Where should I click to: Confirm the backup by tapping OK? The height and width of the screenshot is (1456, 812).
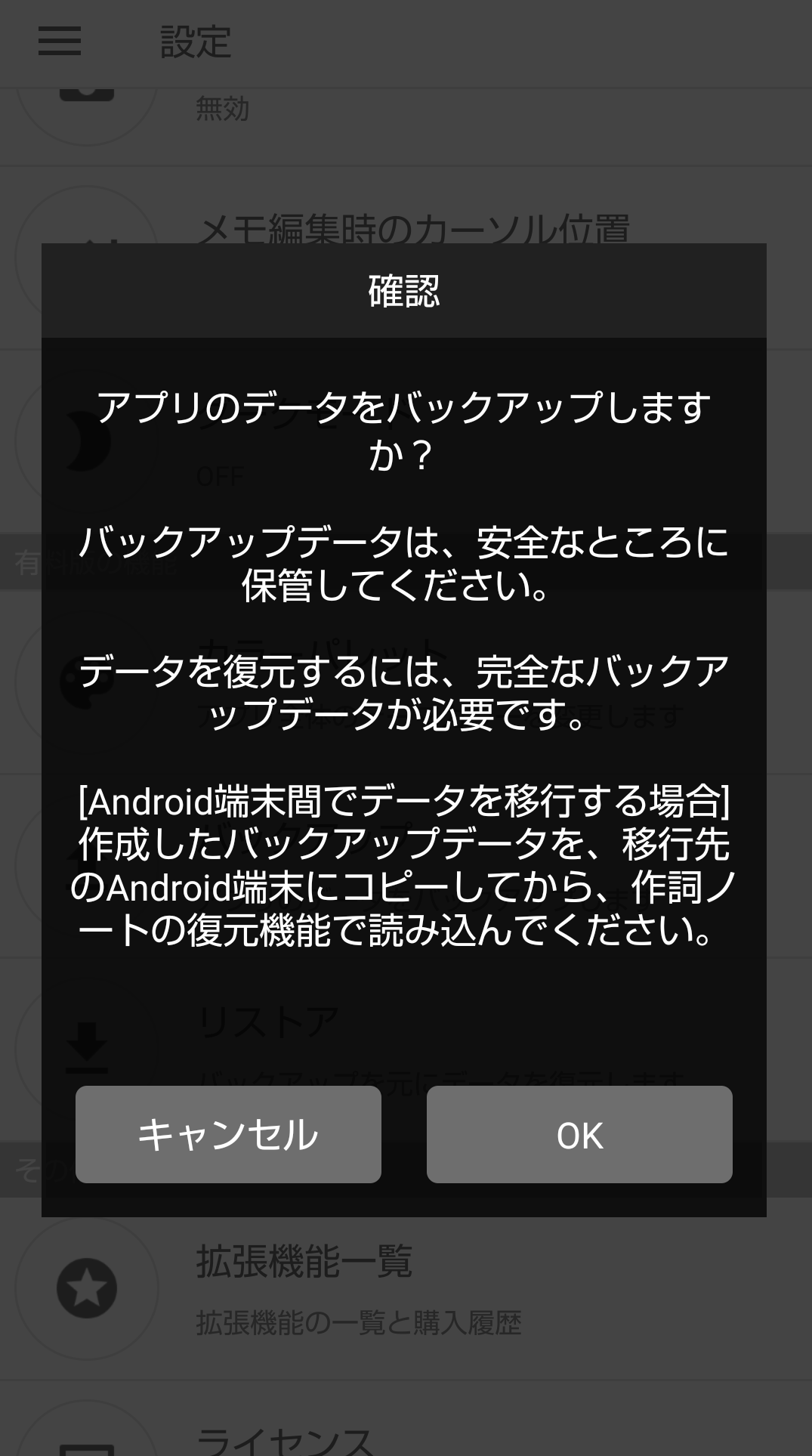coord(579,1134)
